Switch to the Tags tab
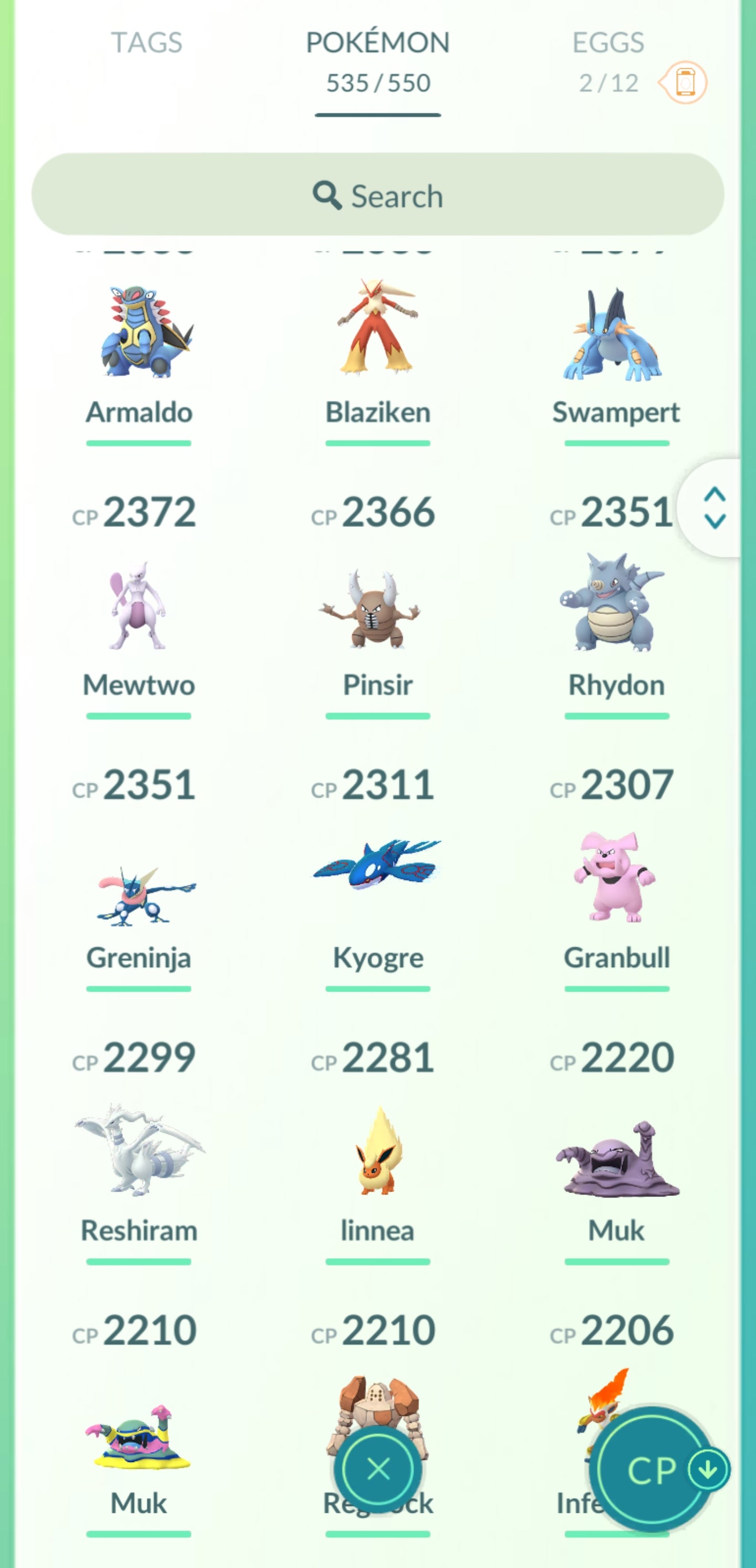The image size is (756, 1568). 146,43
